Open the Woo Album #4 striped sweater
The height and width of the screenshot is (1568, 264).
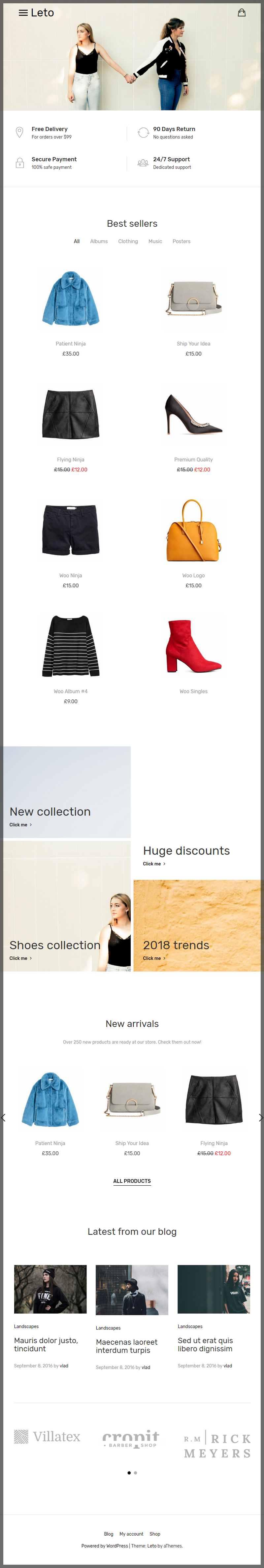(71, 645)
